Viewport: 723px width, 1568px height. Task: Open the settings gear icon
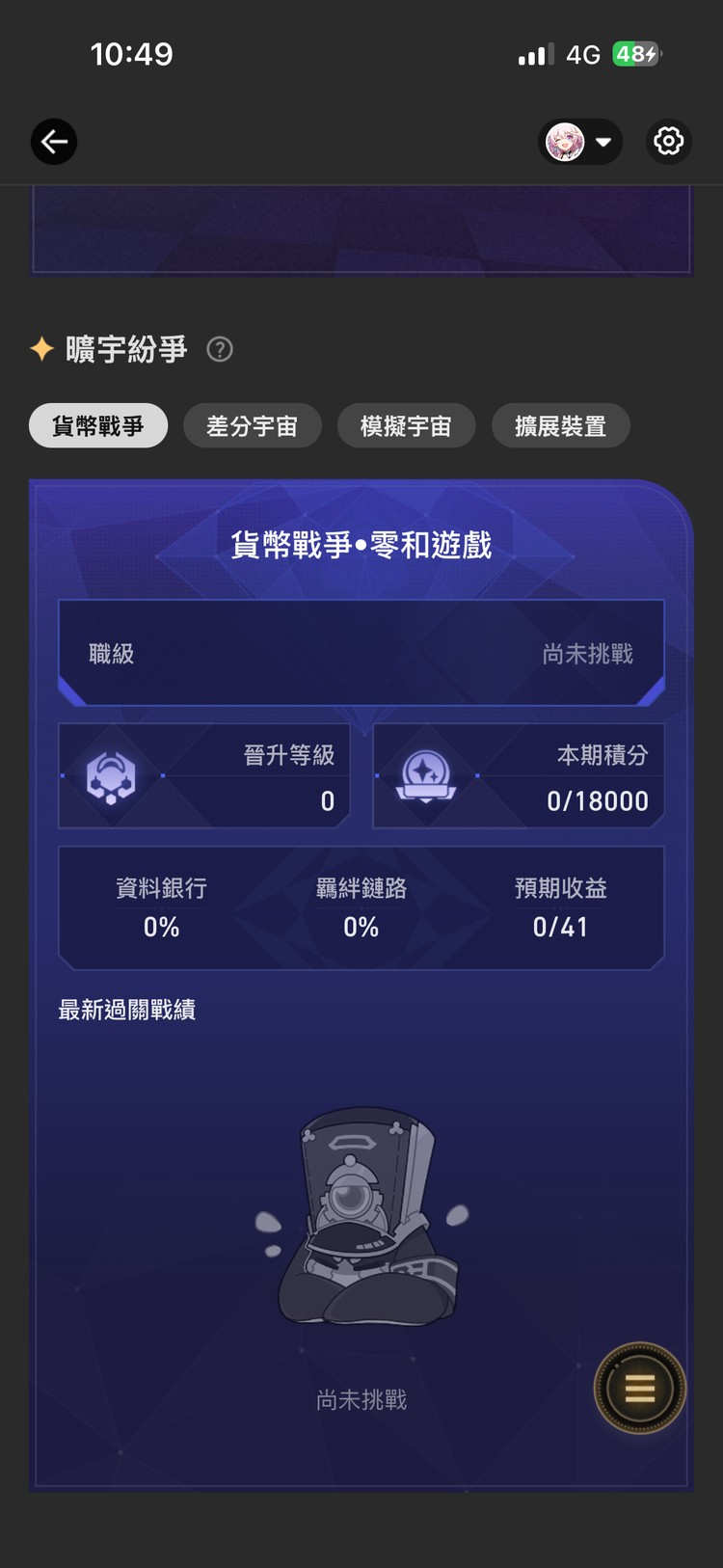click(x=668, y=142)
